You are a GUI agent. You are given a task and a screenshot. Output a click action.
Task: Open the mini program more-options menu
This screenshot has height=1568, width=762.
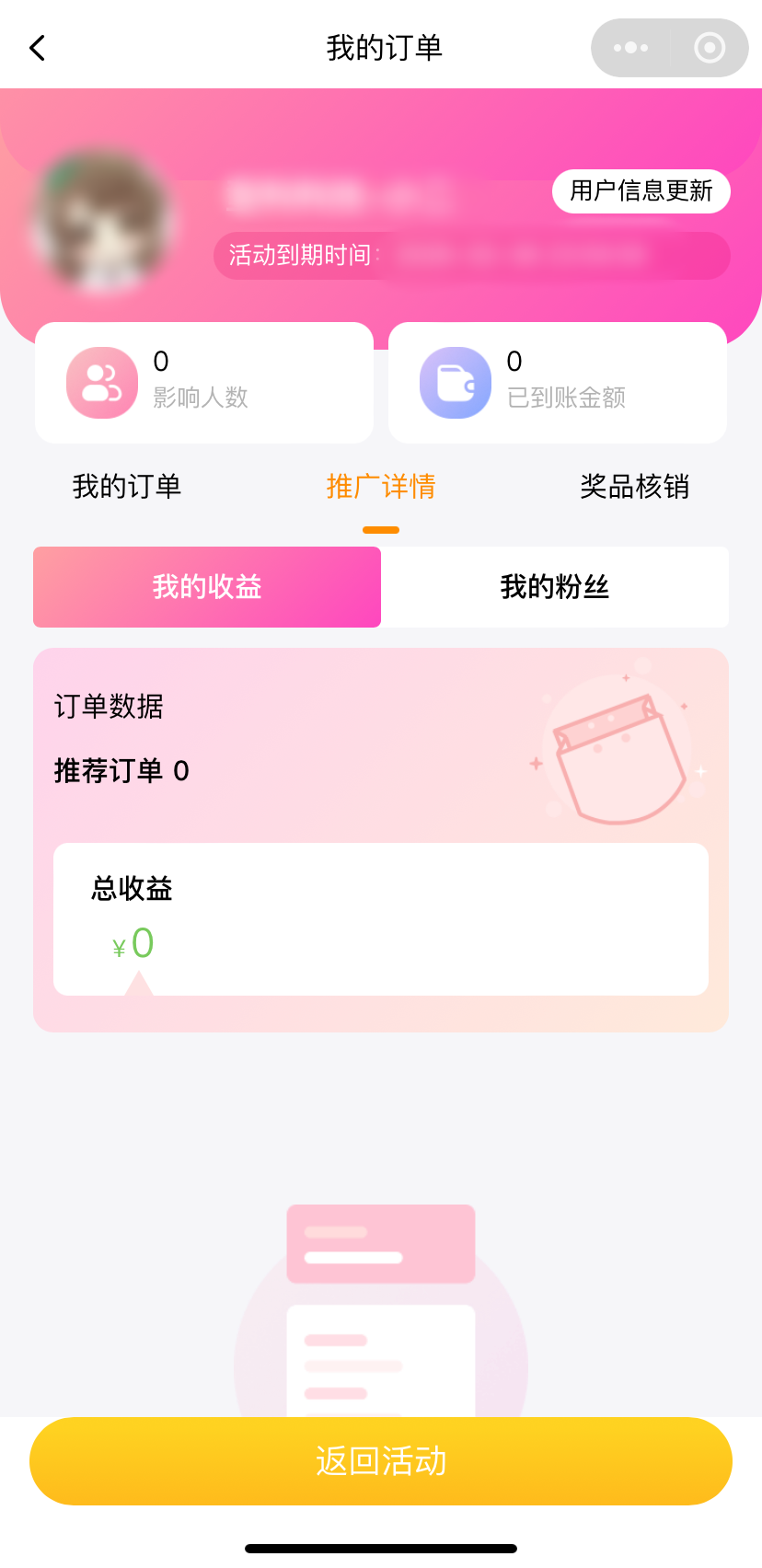click(x=631, y=48)
